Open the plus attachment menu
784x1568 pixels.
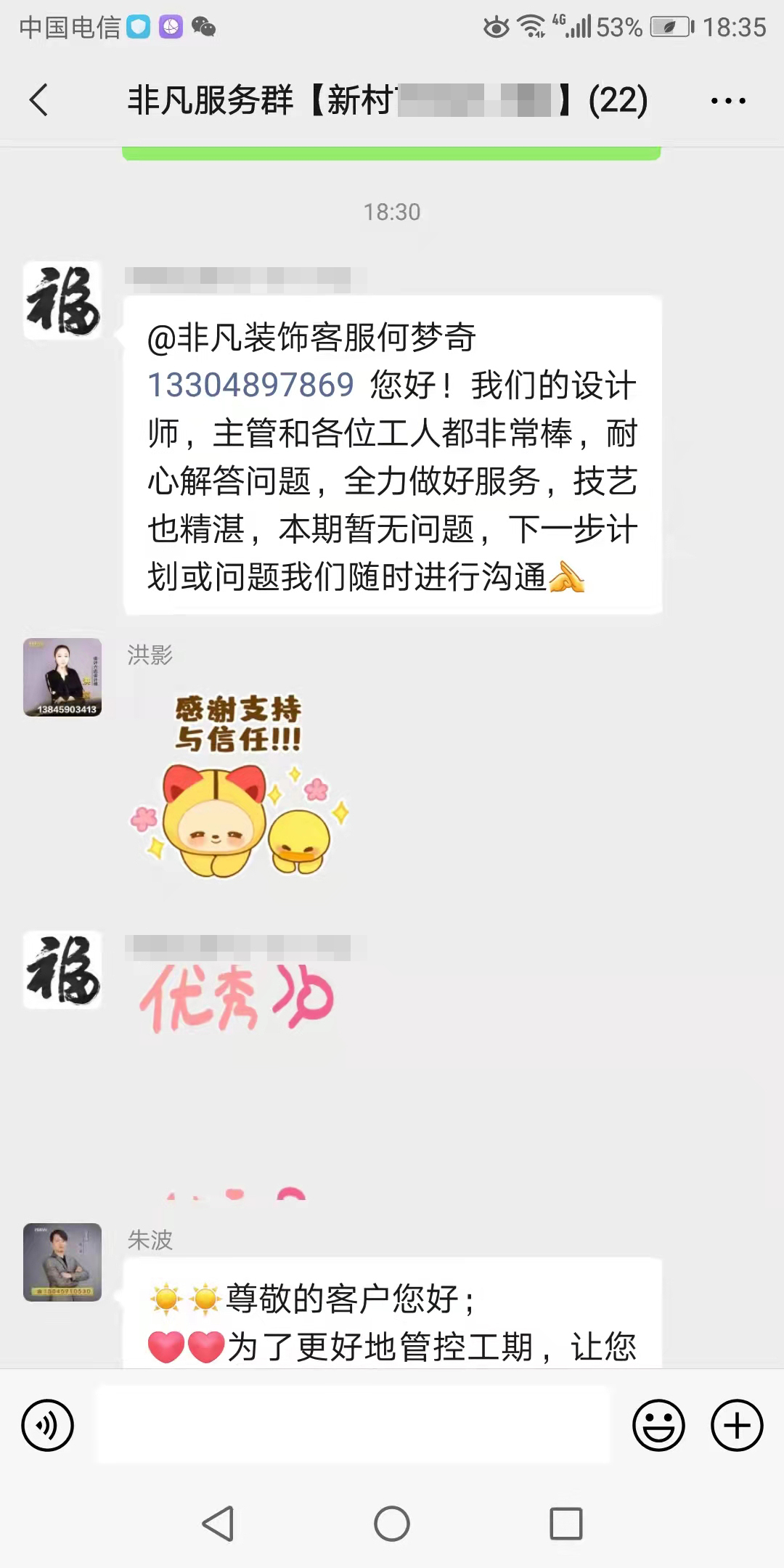(x=737, y=1426)
